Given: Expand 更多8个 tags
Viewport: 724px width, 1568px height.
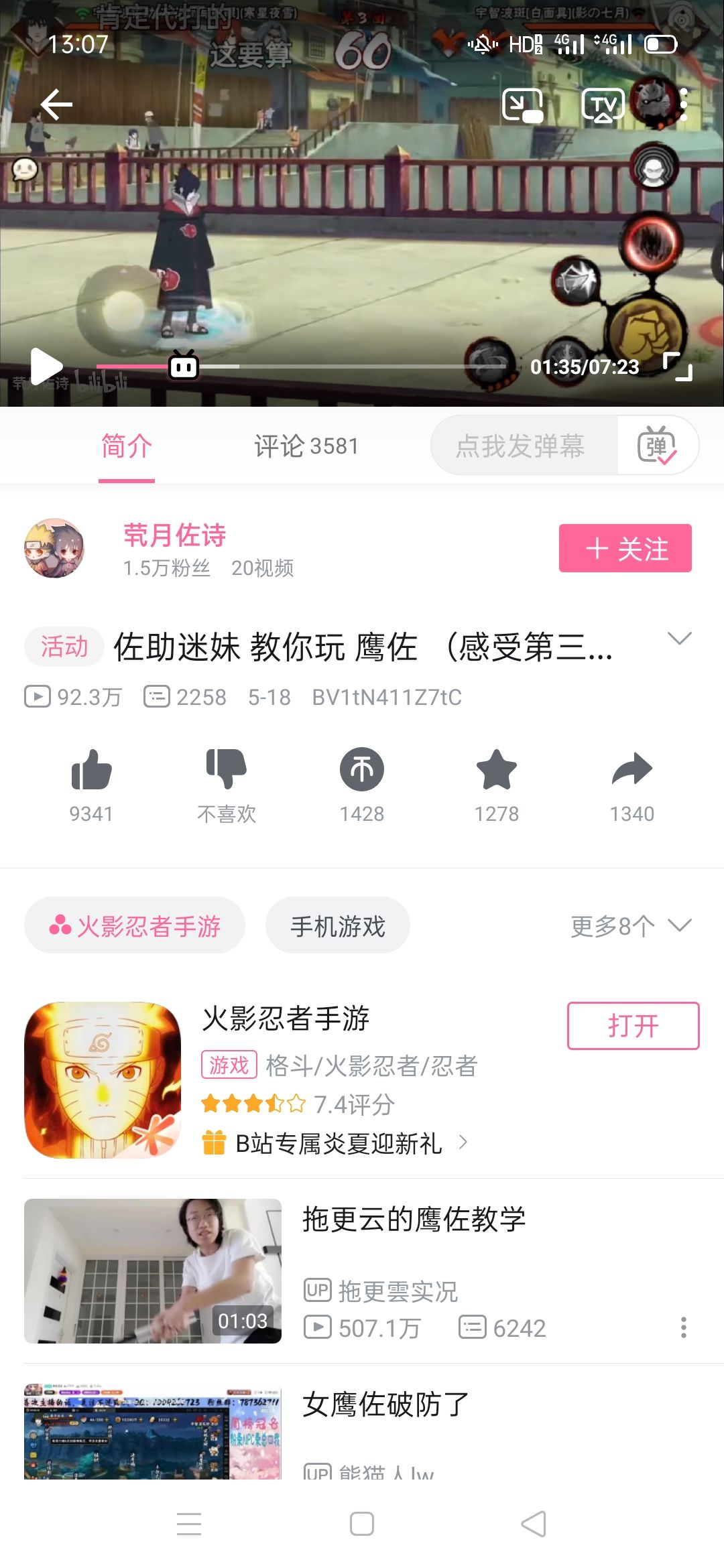Looking at the screenshot, I should (x=631, y=926).
